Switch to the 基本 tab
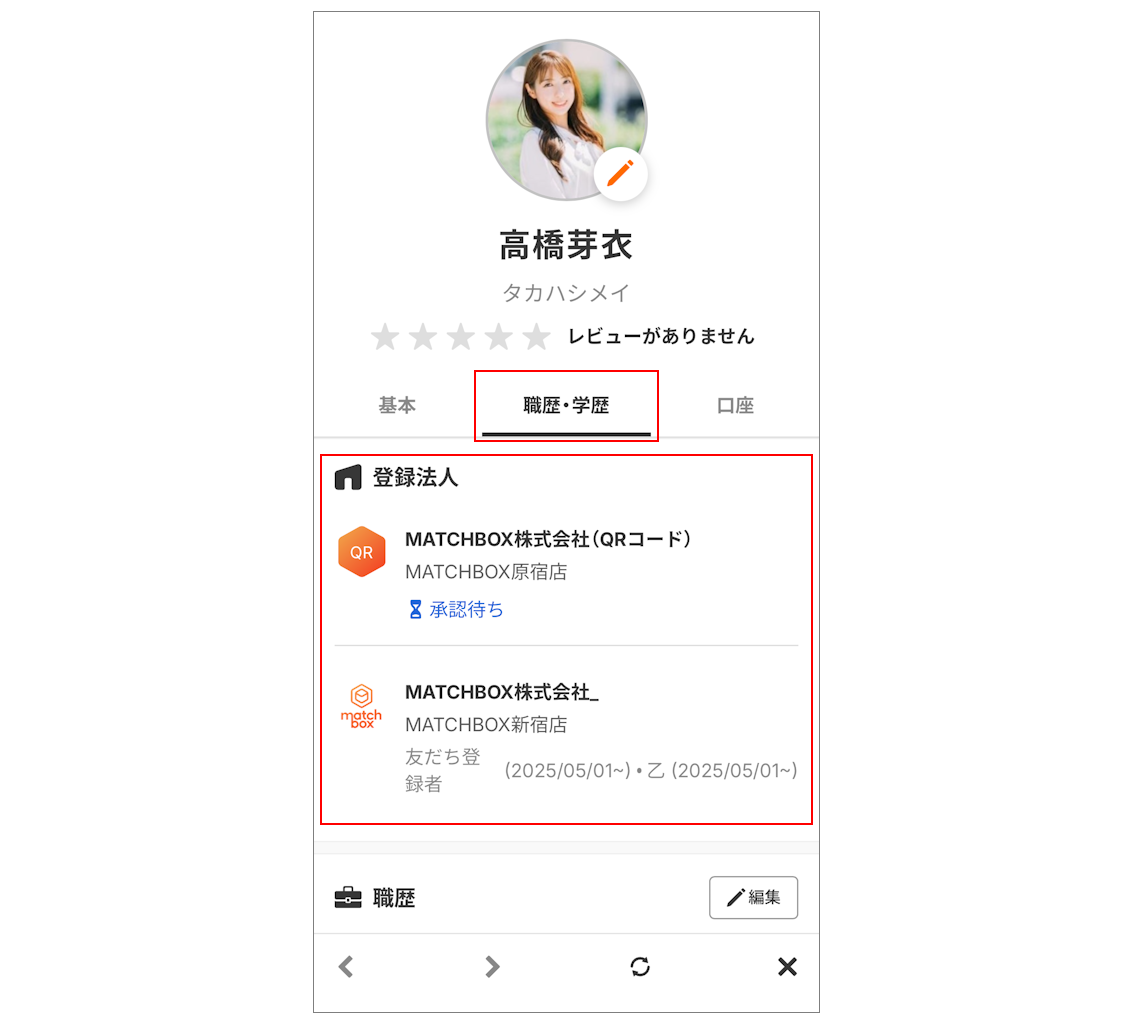This screenshot has width=1134, height=1021. tap(397, 406)
